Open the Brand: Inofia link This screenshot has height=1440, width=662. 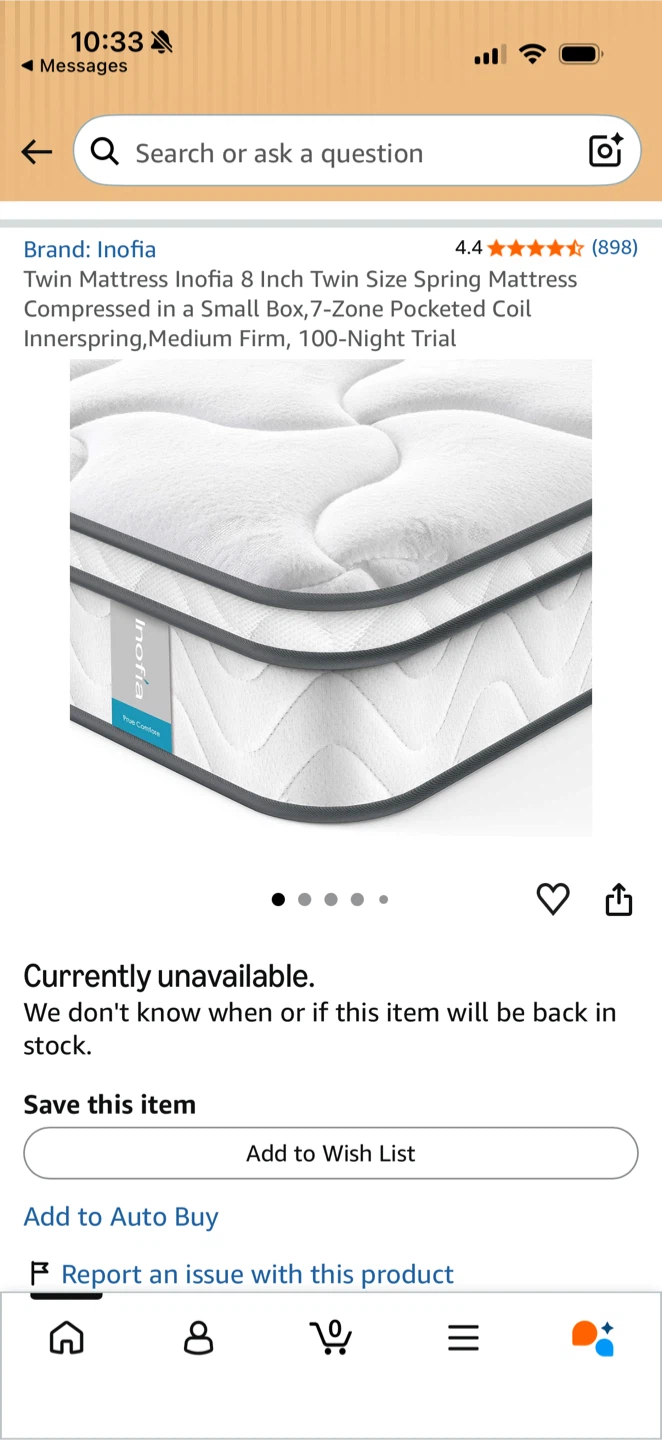click(90, 249)
